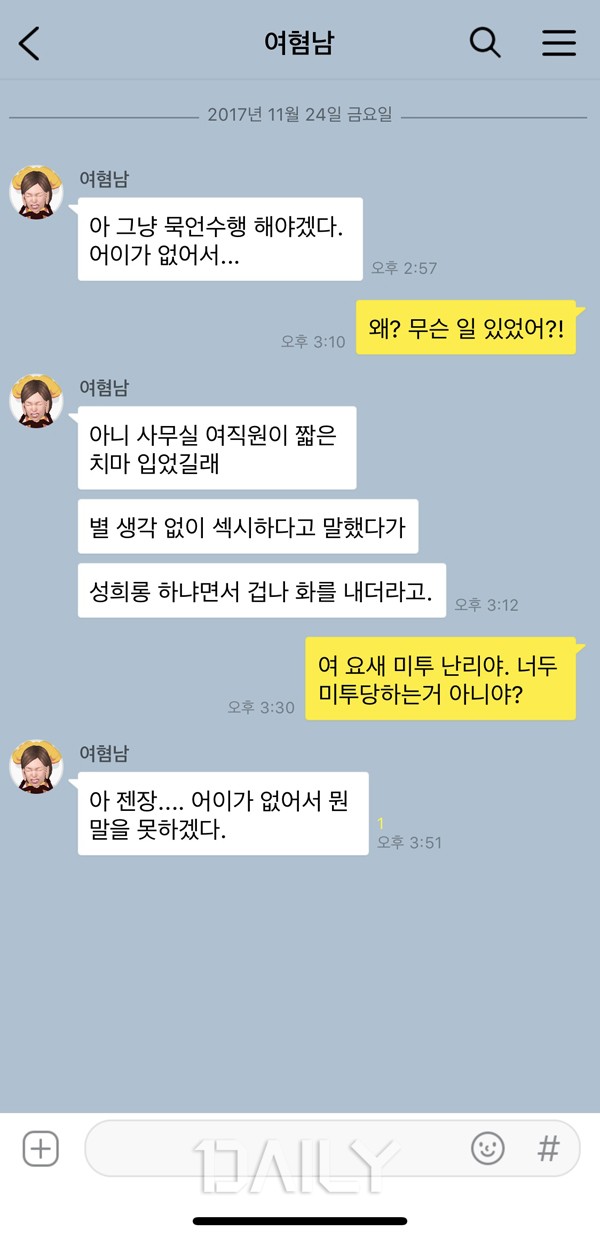Focus the message input field
The height and width of the screenshot is (1238, 600).
click(270, 1149)
